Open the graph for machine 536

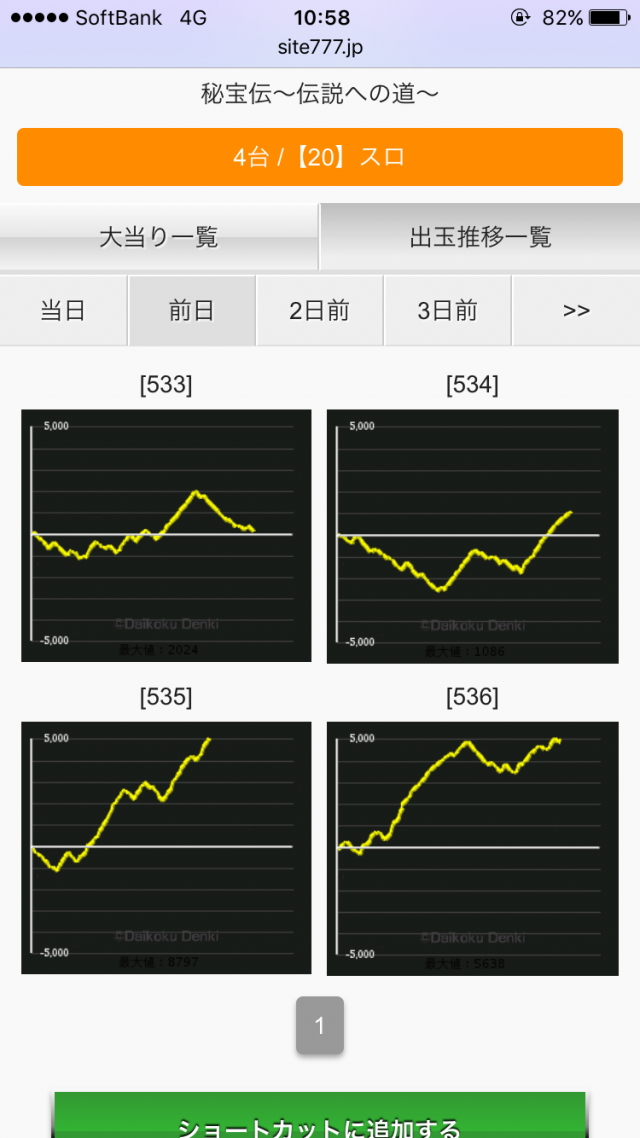click(472, 847)
